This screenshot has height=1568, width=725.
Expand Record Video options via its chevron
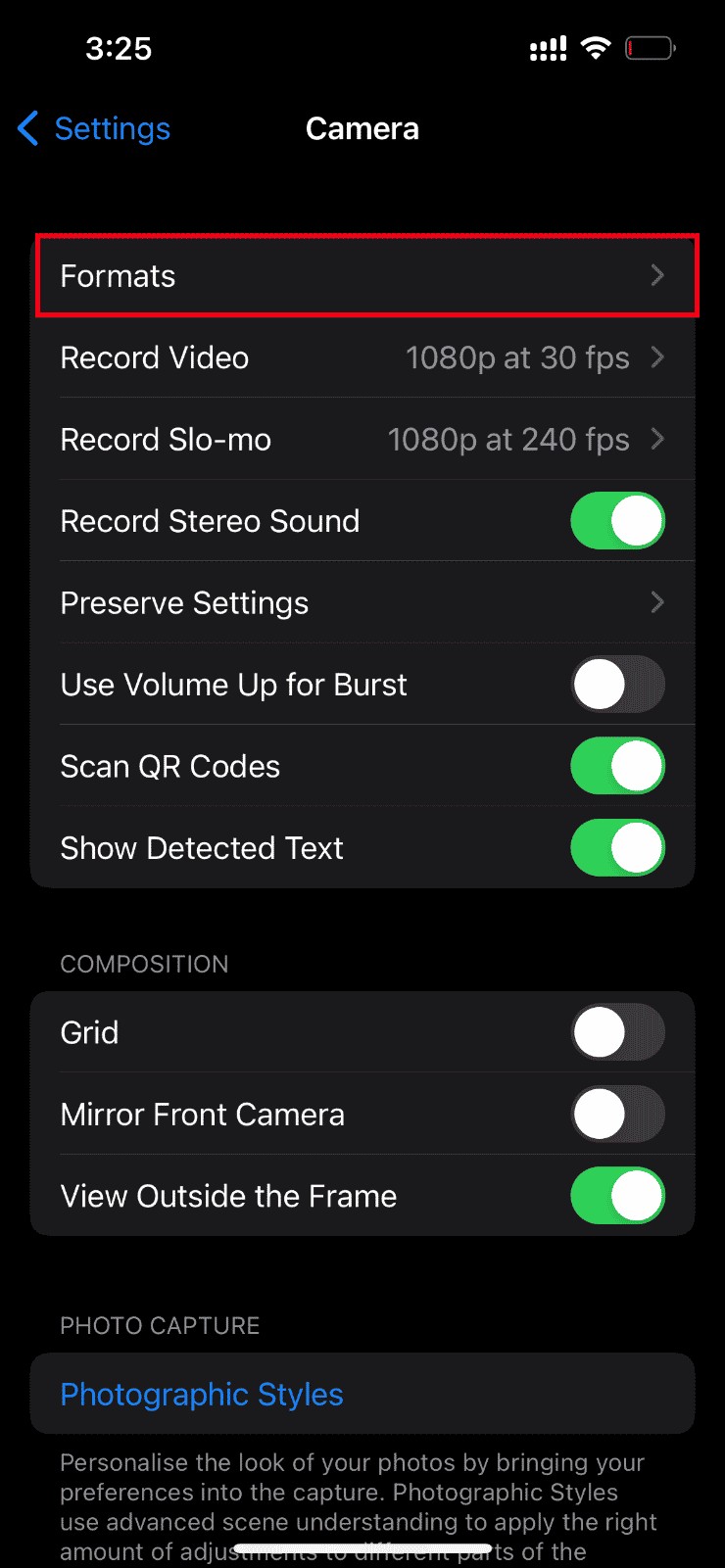pos(657,357)
